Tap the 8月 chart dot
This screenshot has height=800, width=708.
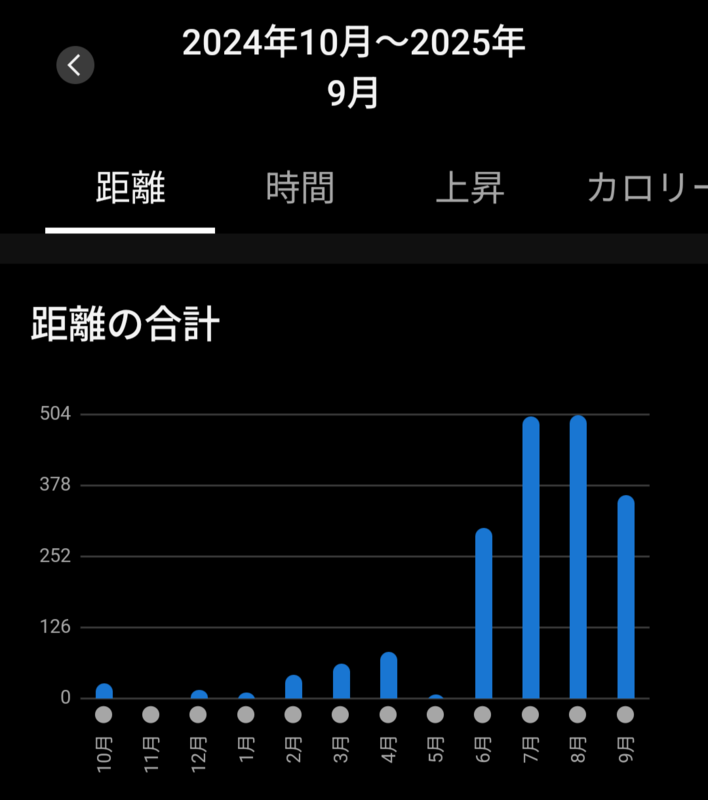[x=578, y=714]
